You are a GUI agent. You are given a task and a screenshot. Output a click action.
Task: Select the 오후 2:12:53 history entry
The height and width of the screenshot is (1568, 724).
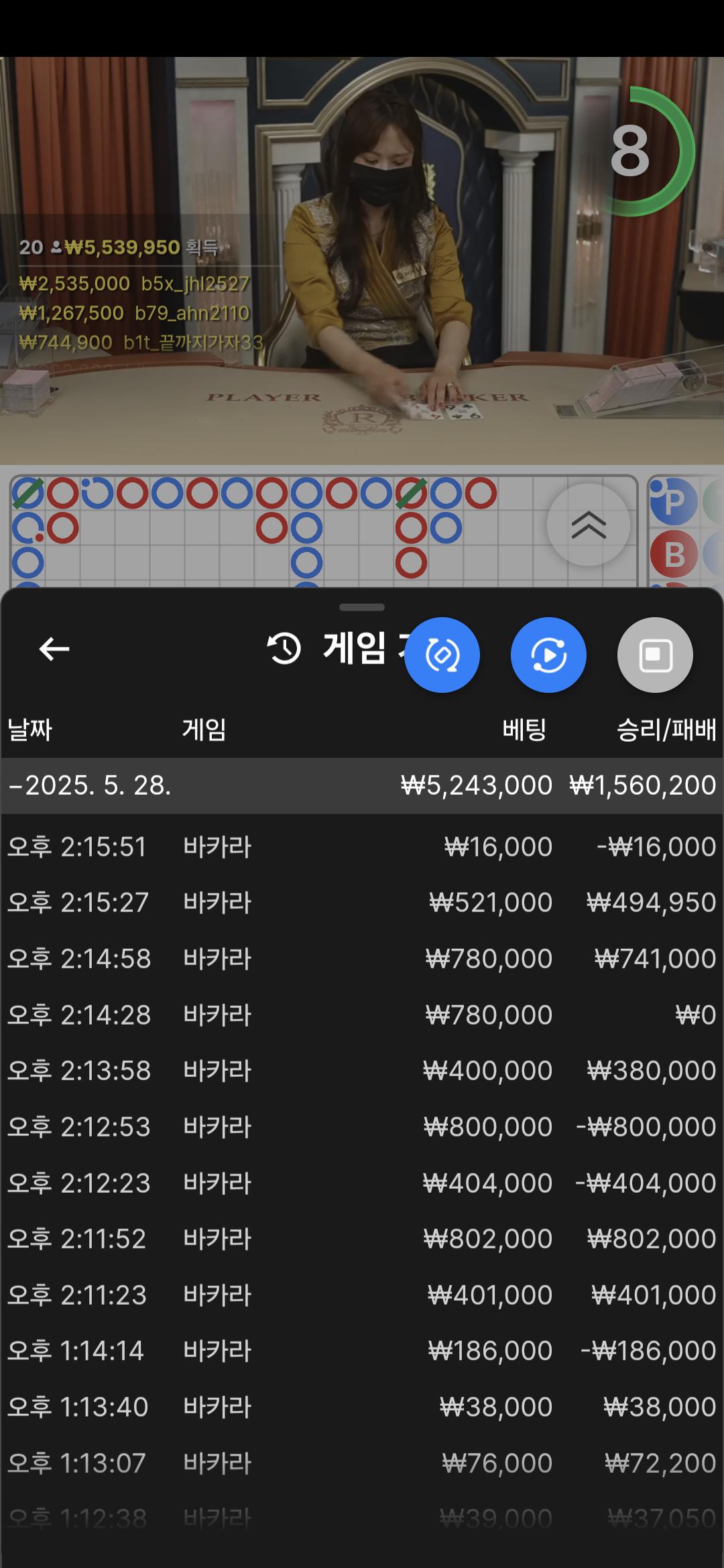pos(362,1127)
